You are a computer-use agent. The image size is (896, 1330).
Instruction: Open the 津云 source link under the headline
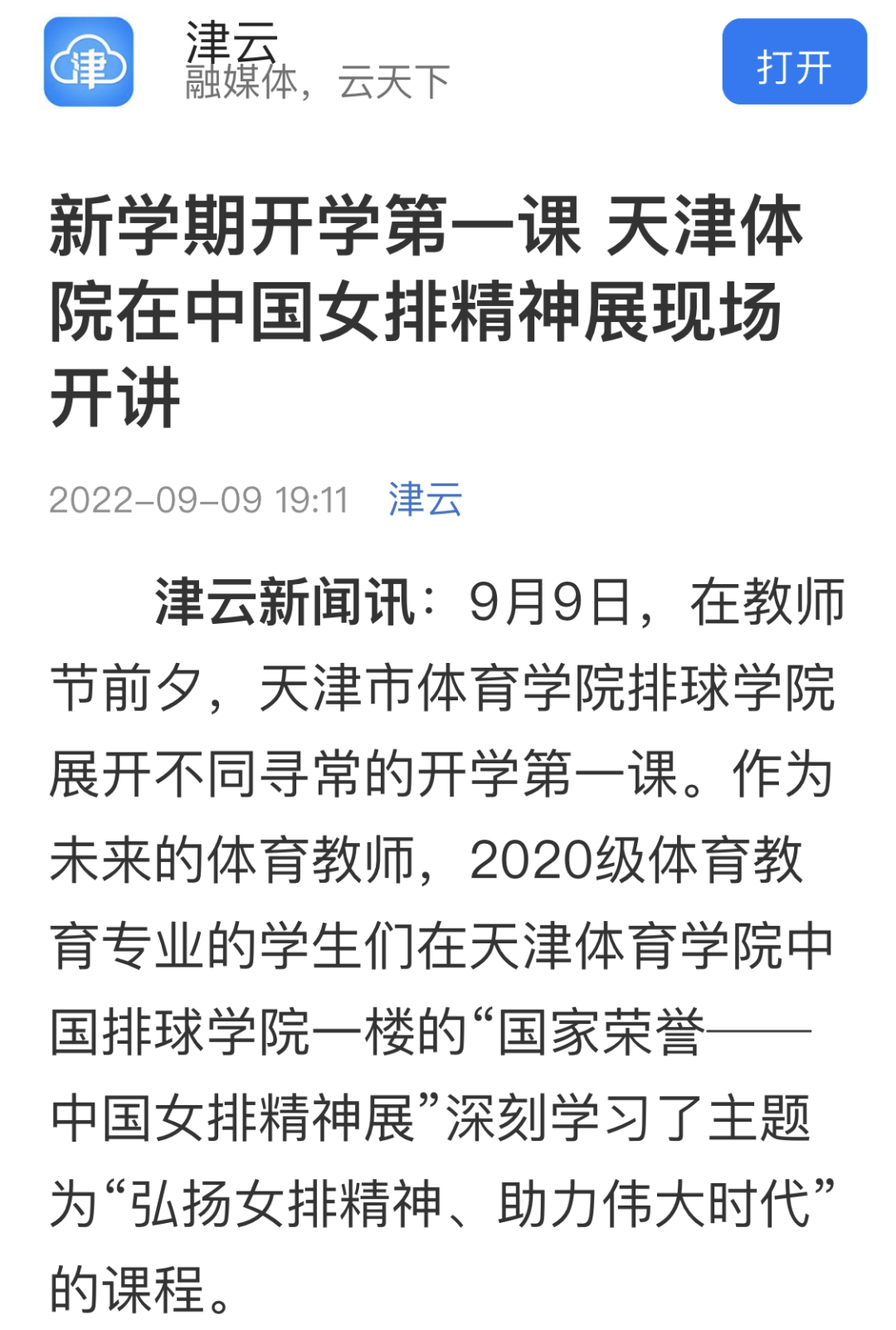(x=425, y=500)
